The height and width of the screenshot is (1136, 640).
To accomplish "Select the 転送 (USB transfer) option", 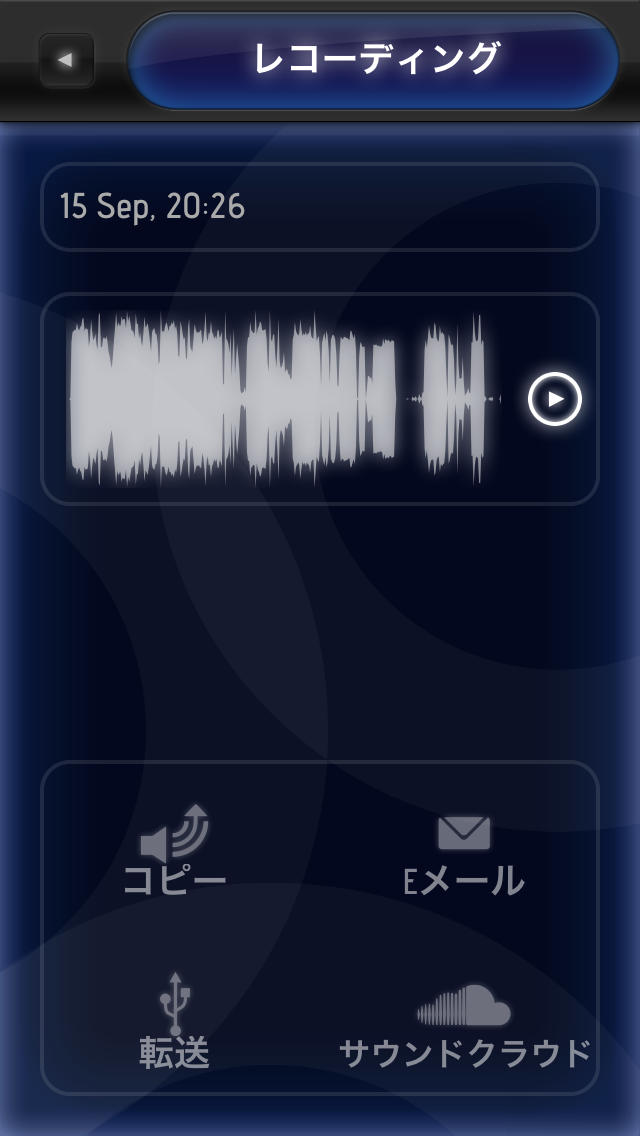I will pyautogui.click(x=175, y=1020).
